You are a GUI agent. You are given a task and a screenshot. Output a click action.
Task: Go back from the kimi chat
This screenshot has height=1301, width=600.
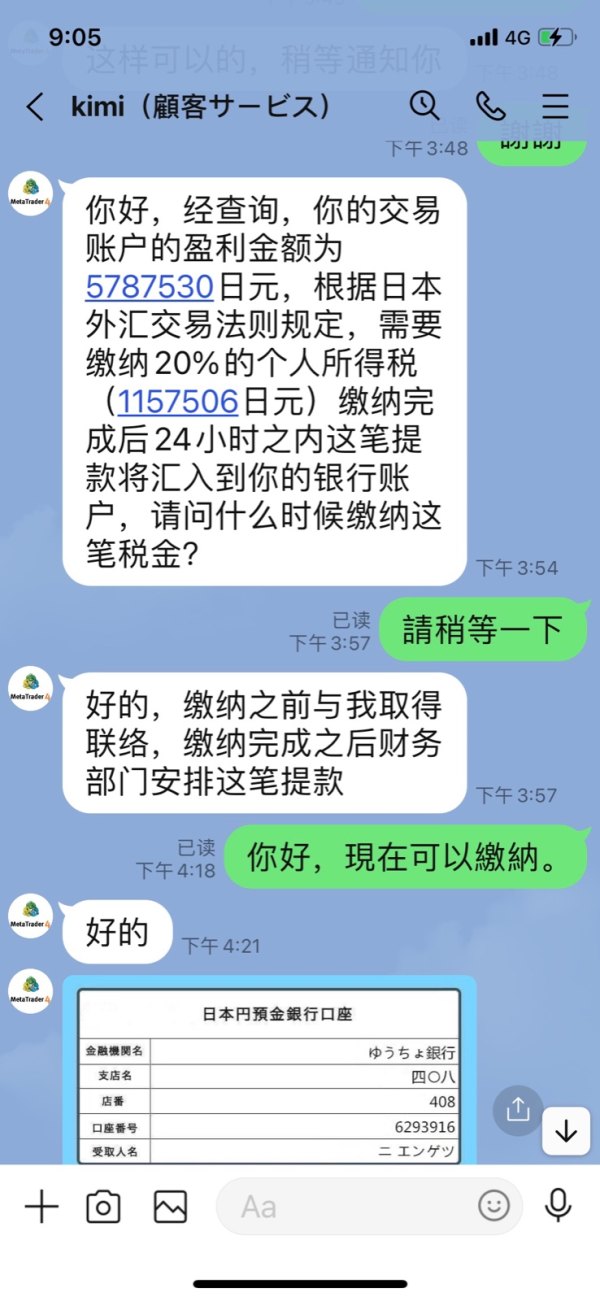pos(35,107)
